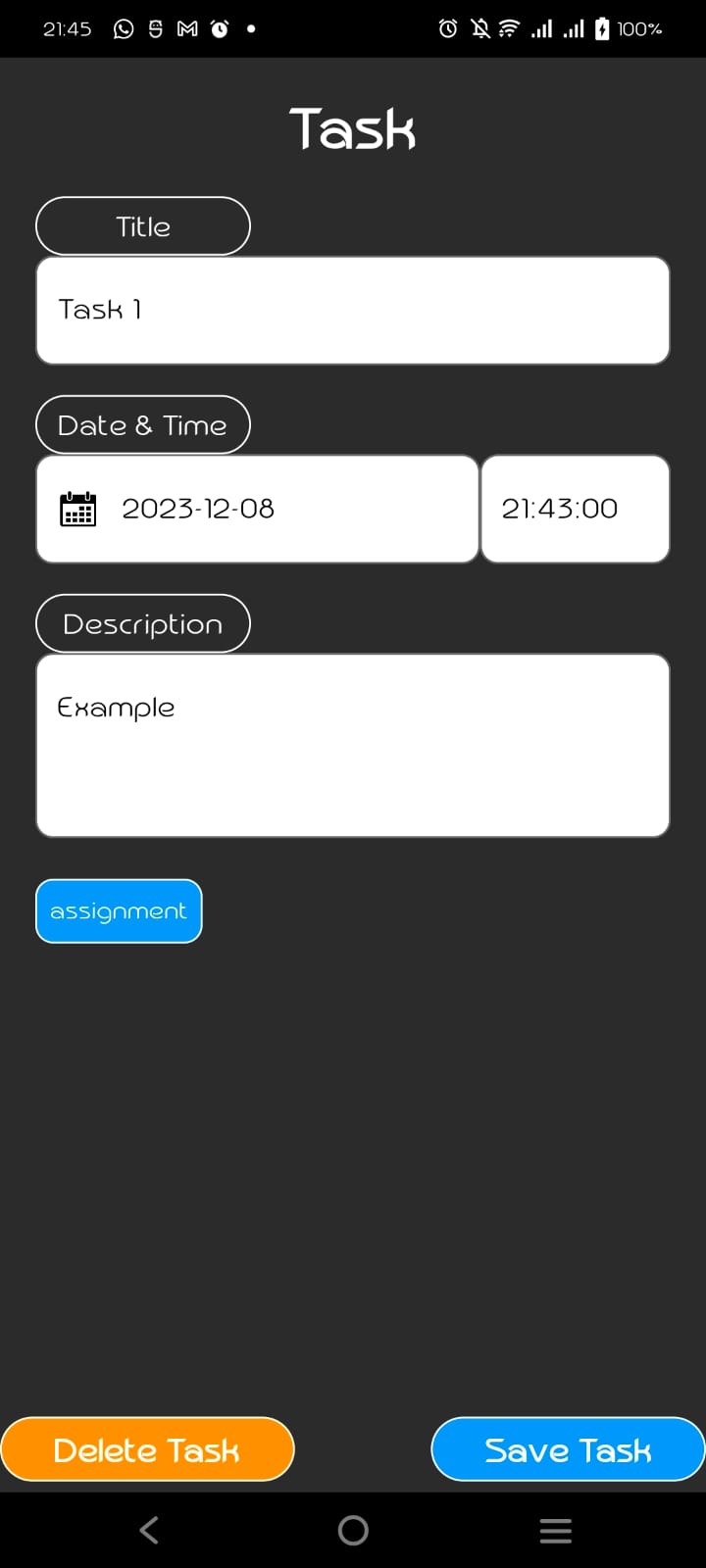
Task: Select the assignment tag chip
Action: (119, 911)
